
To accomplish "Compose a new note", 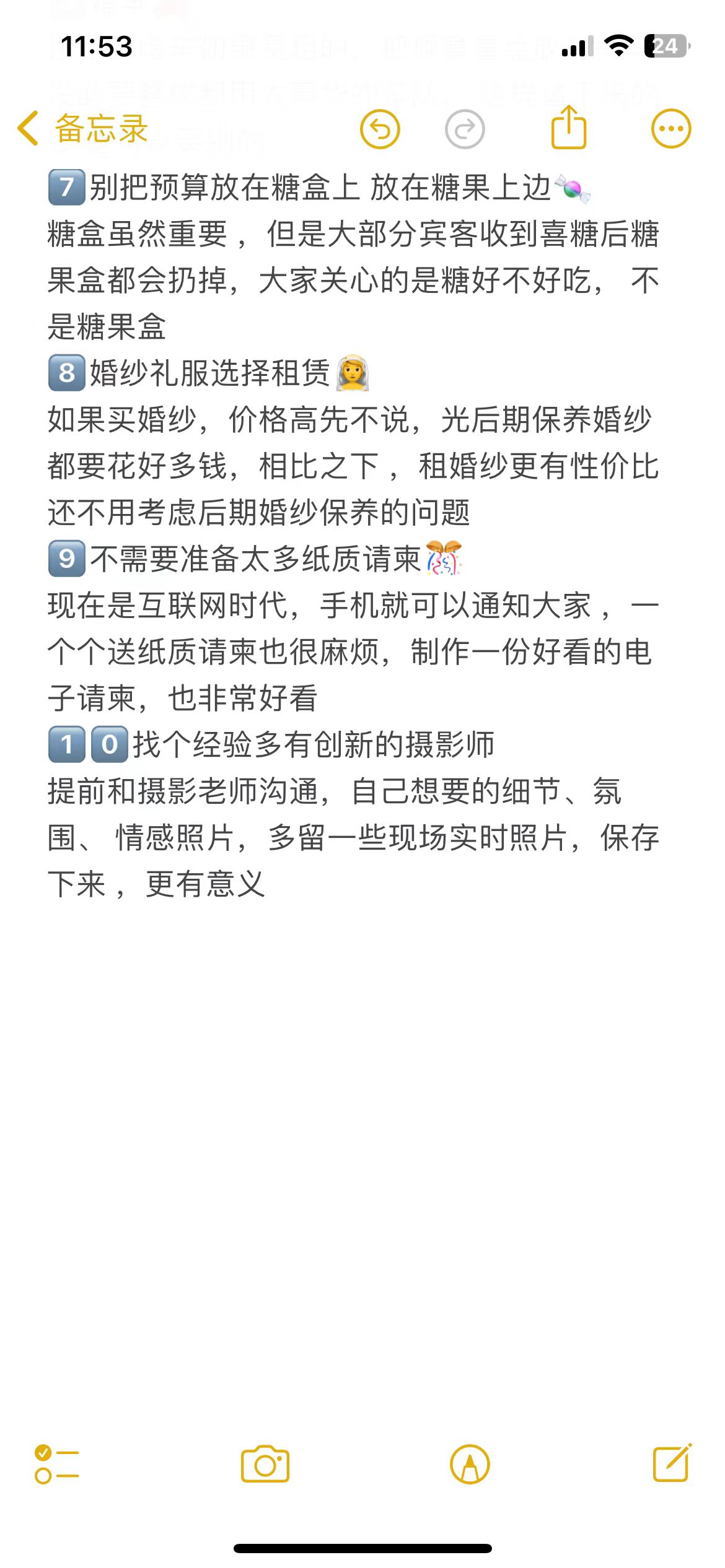I will 672,1463.
